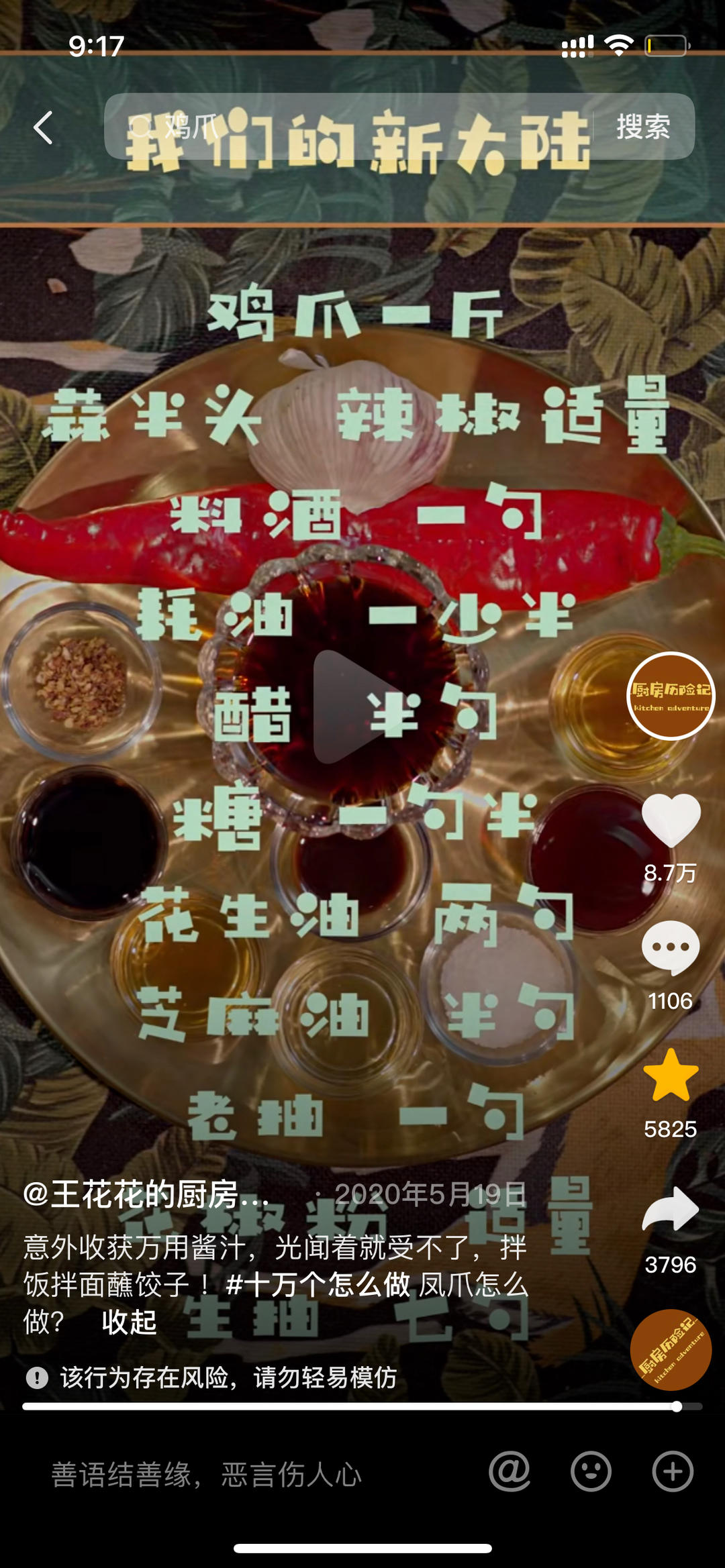Open the comments bubble
Screen dimensions: 725x1568
pyautogui.click(x=671, y=948)
